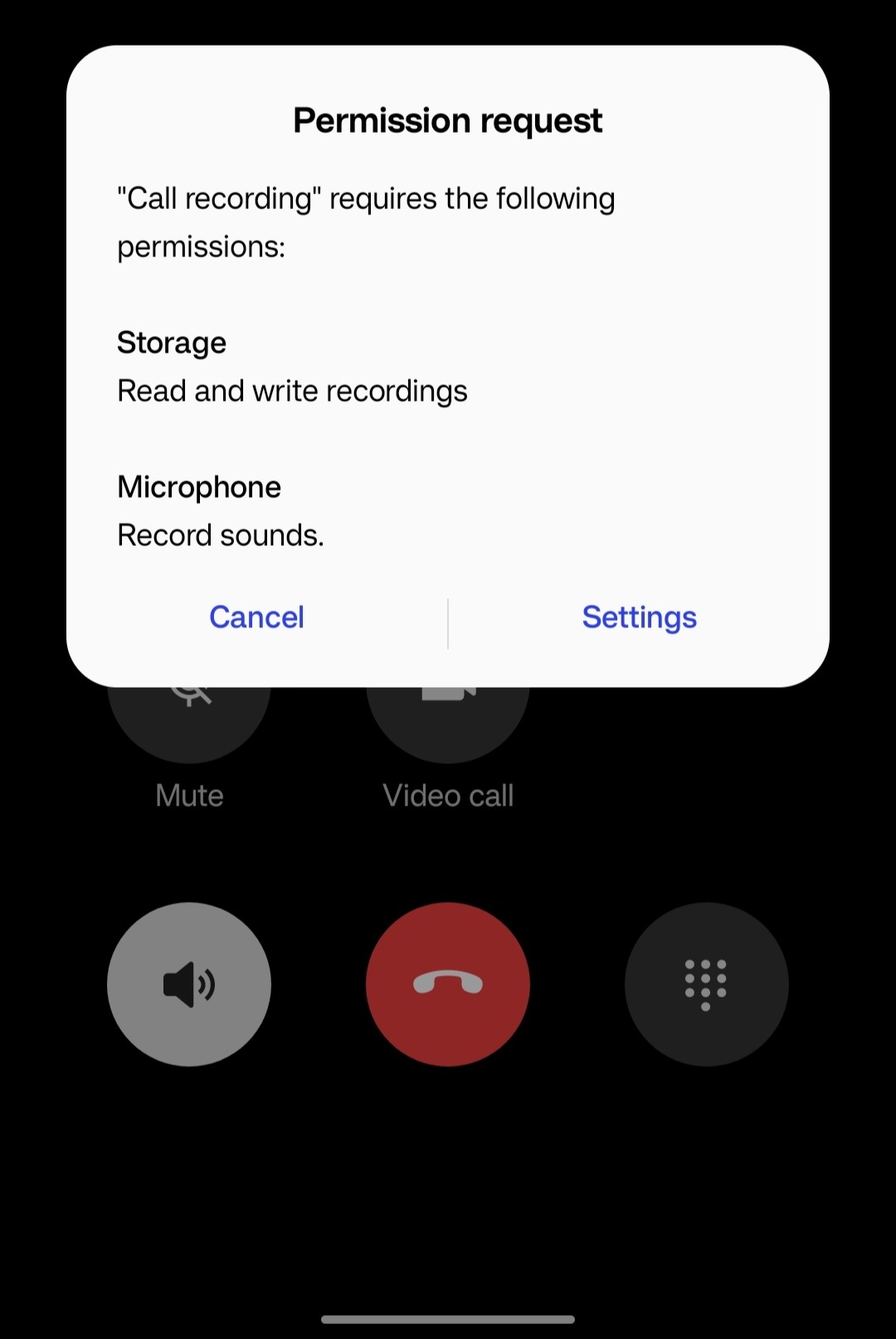
Task: Open the dial keypad
Action: click(706, 984)
